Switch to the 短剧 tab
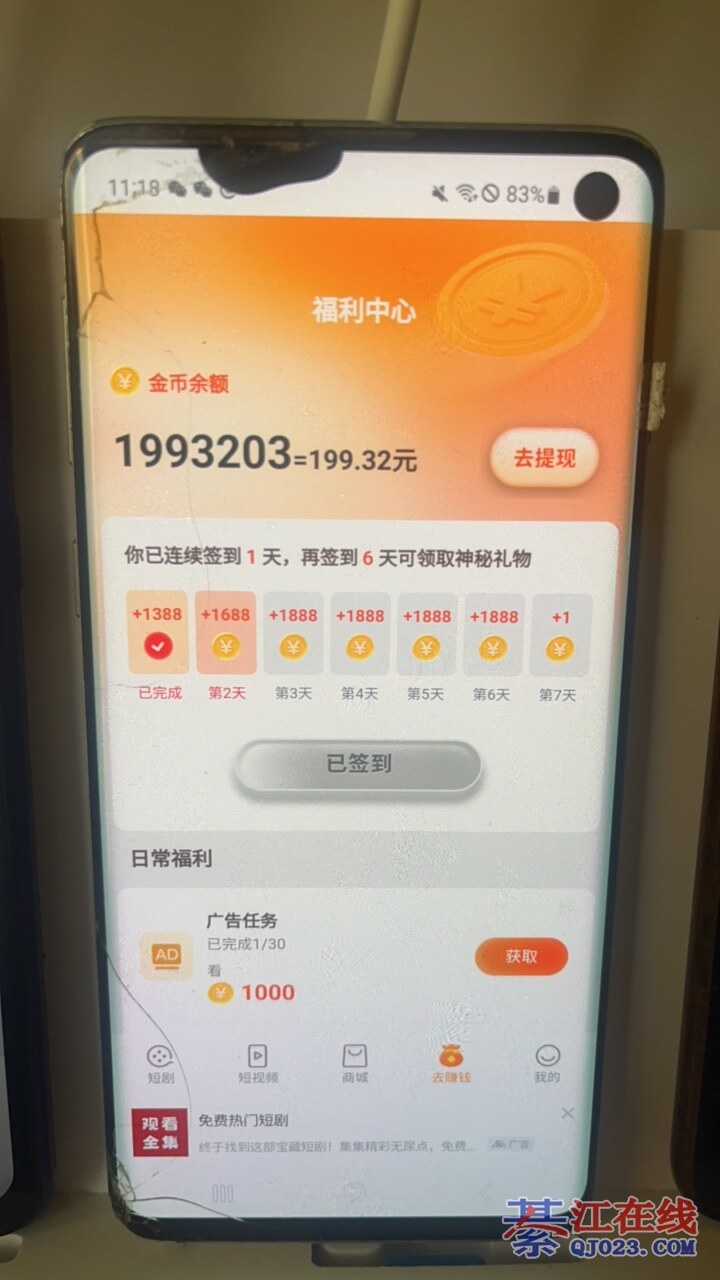This screenshot has width=720, height=1280. (x=160, y=1064)
